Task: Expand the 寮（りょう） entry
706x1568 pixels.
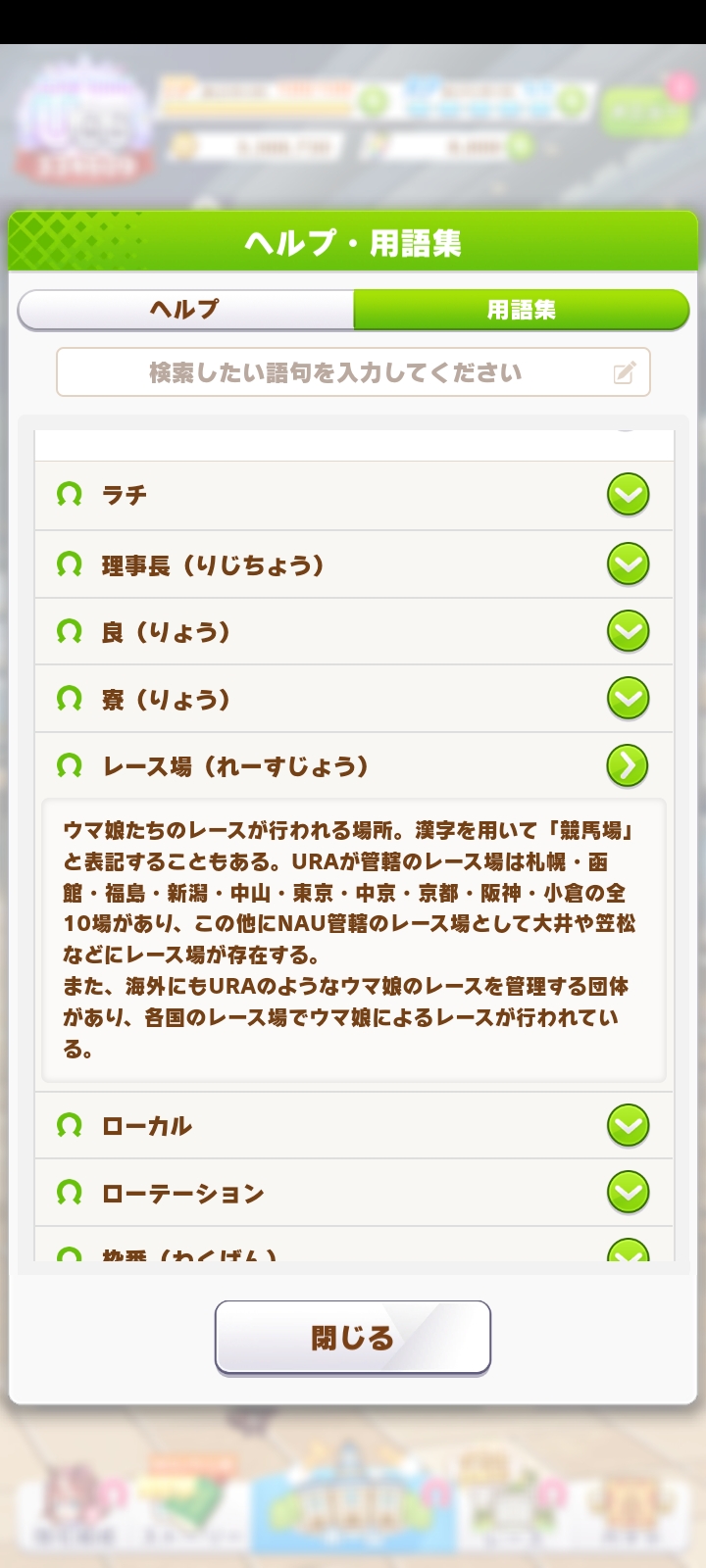Action: point(354,699)
